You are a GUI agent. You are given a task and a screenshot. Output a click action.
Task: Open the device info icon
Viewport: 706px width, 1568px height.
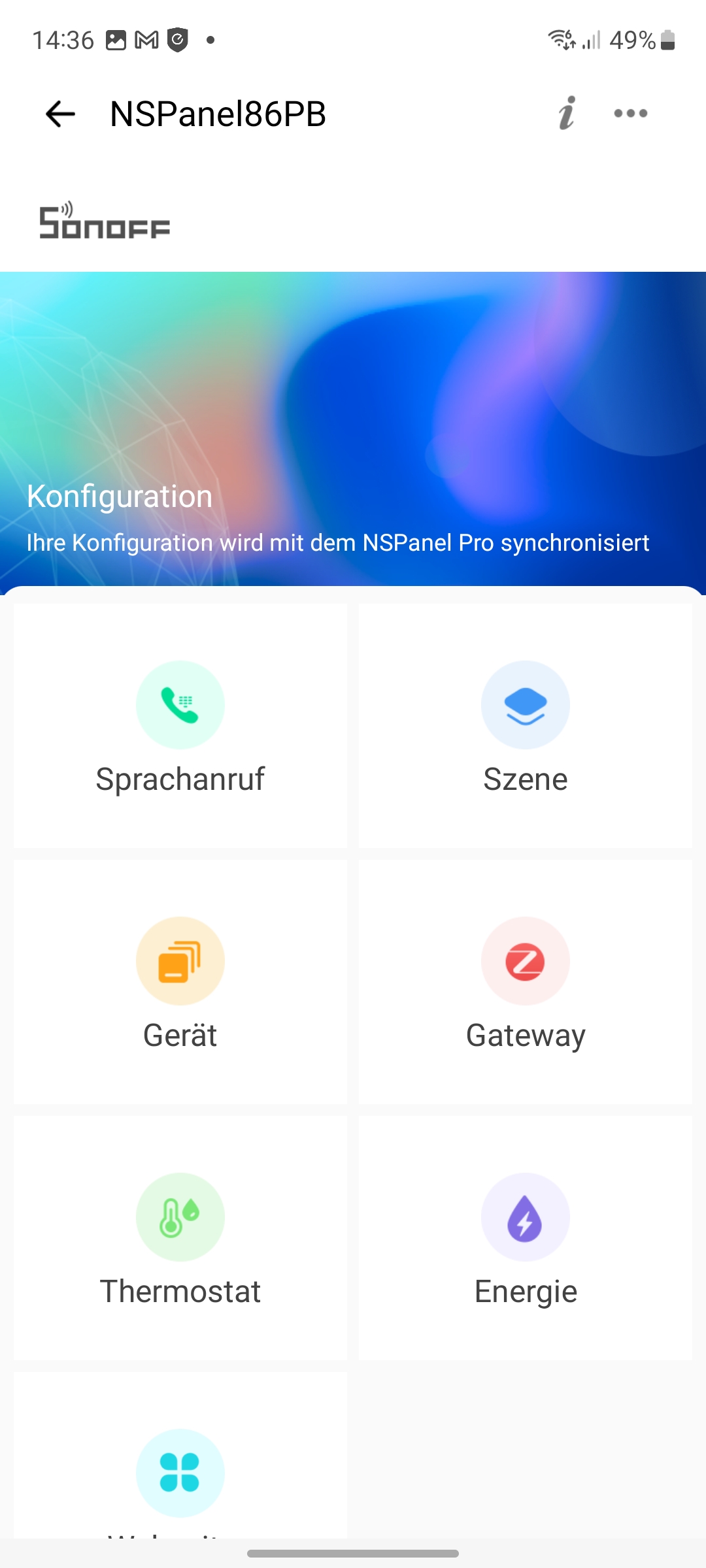pyautogui.click(x=567, y=114)
